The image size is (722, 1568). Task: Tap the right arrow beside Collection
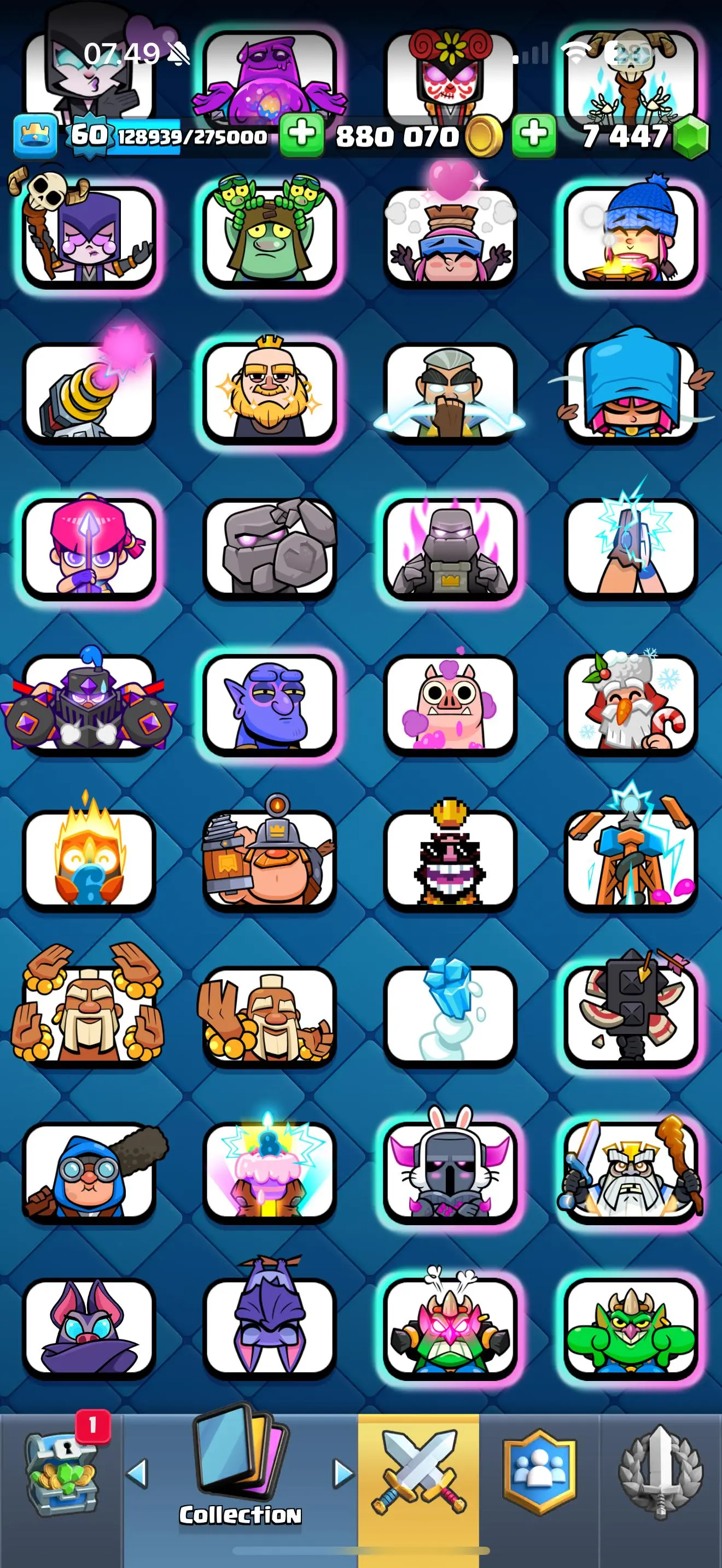(x=343, y=1473)
